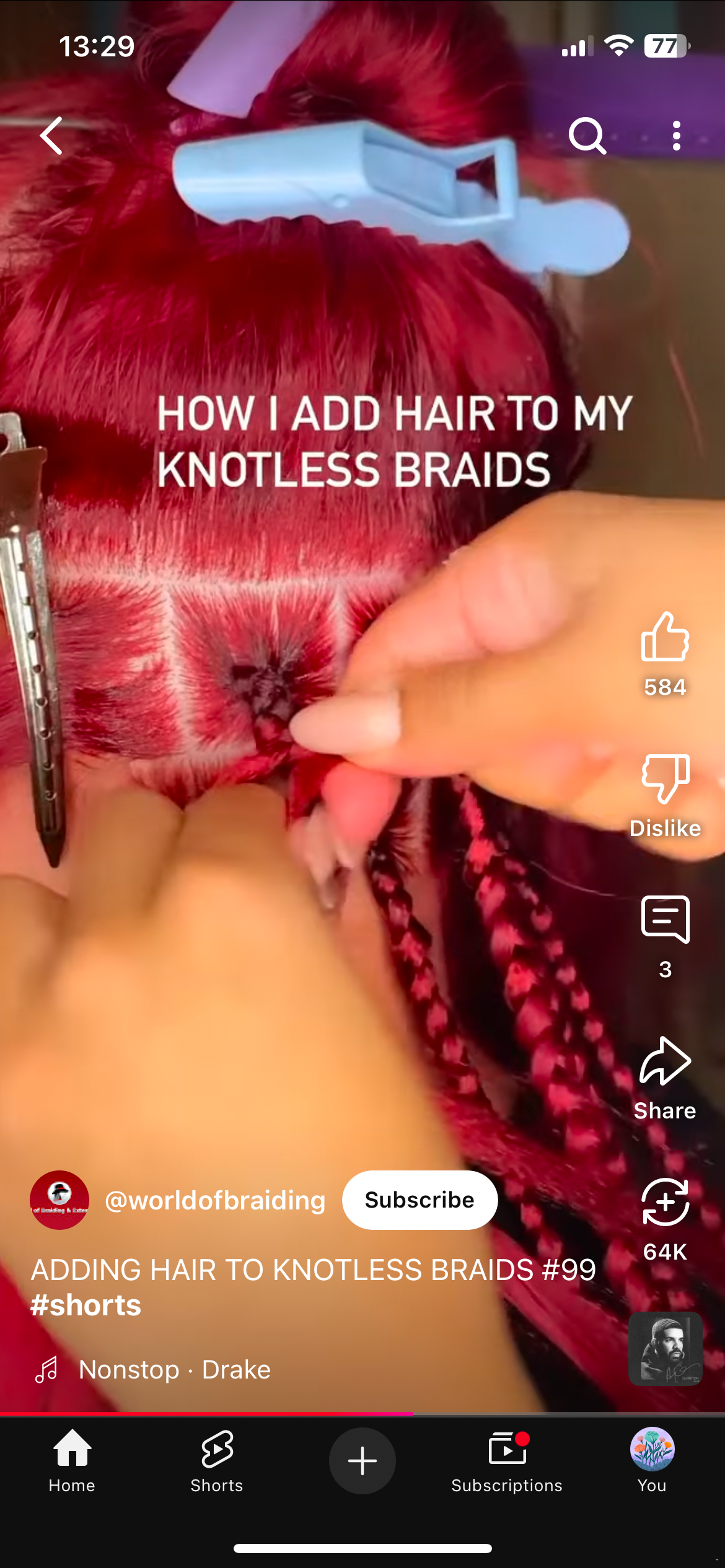Subscribe to @worldofbraiding
725x1568 pixels.
point(420,1200)
